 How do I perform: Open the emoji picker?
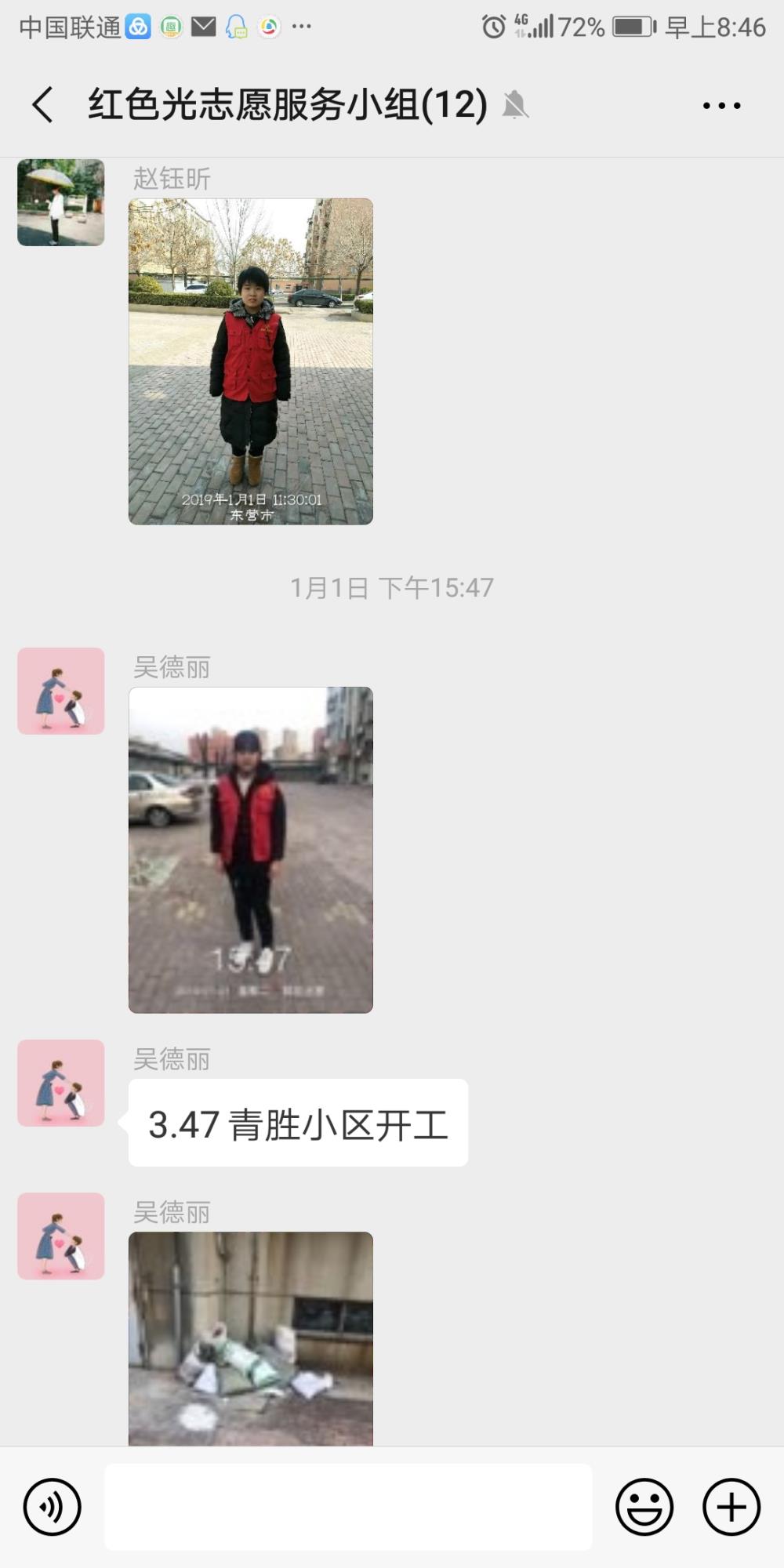point(644,1507)
